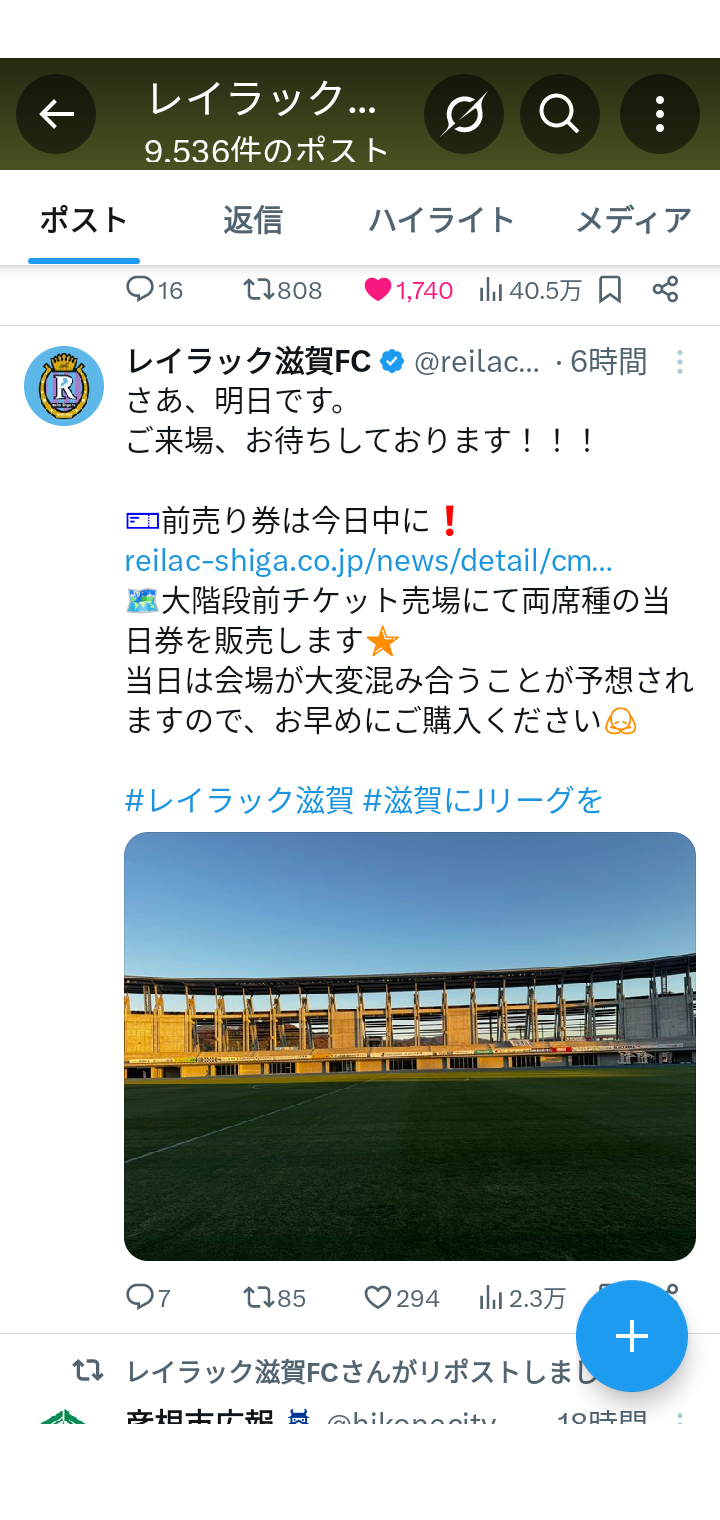Viewport: 720px width, 1520px height.
Task: Compose a new post with plus button
Action: [631, 1336]
